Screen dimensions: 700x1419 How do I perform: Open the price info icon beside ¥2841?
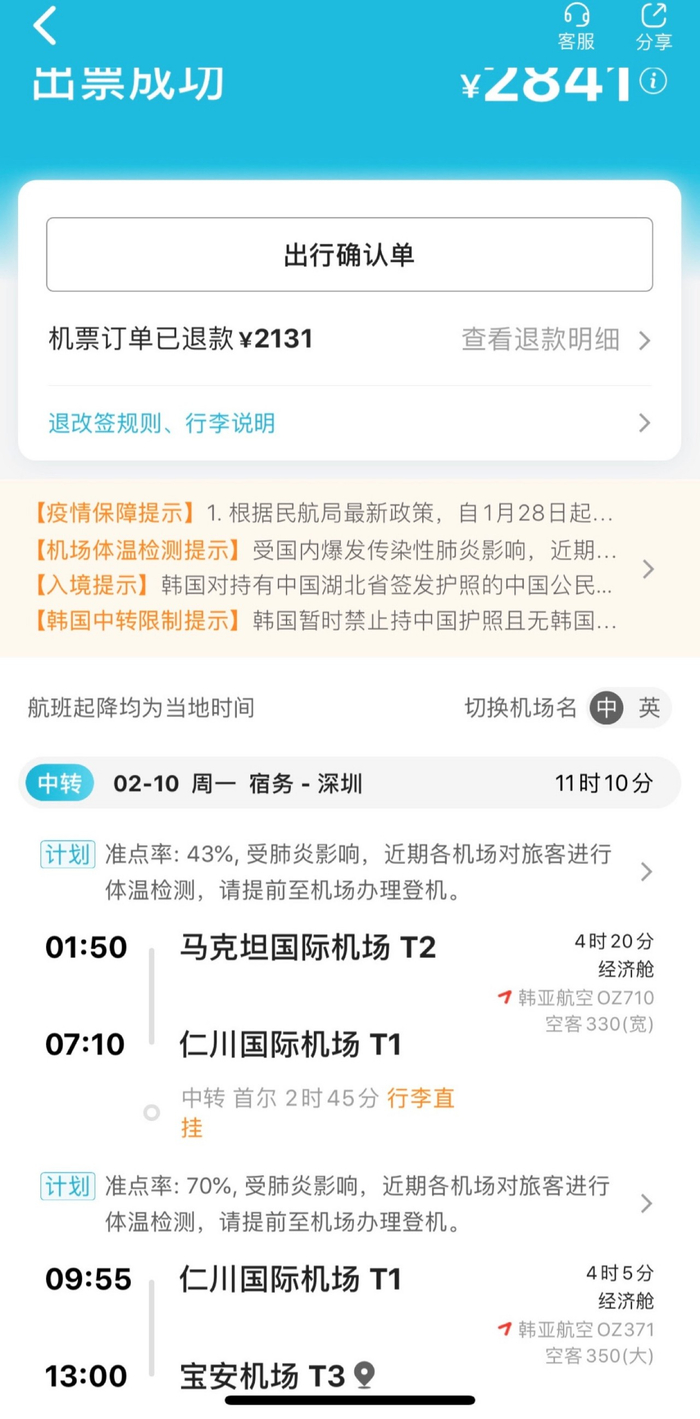[653, 81]
